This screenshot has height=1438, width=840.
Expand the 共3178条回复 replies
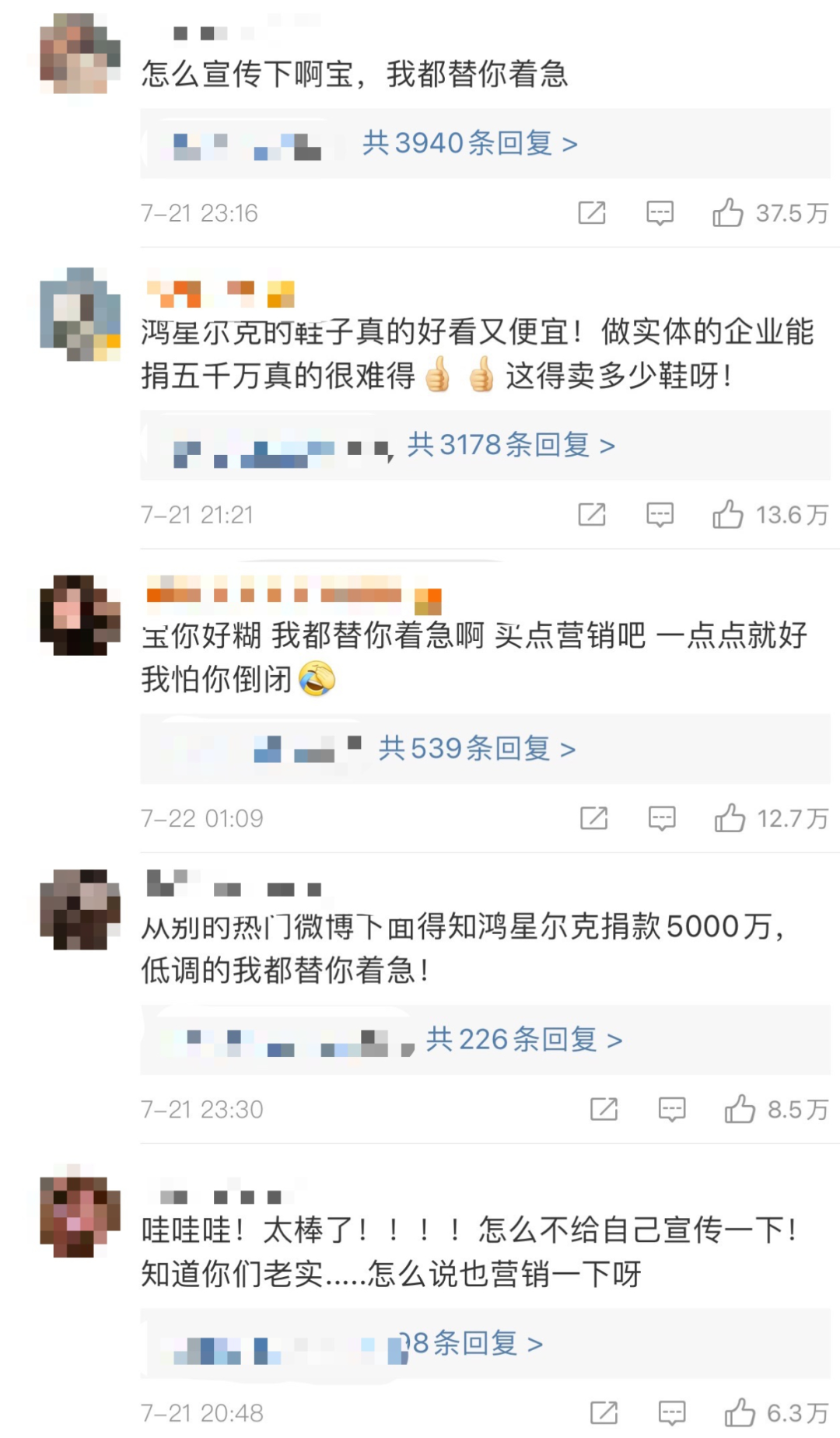(511, 446)
